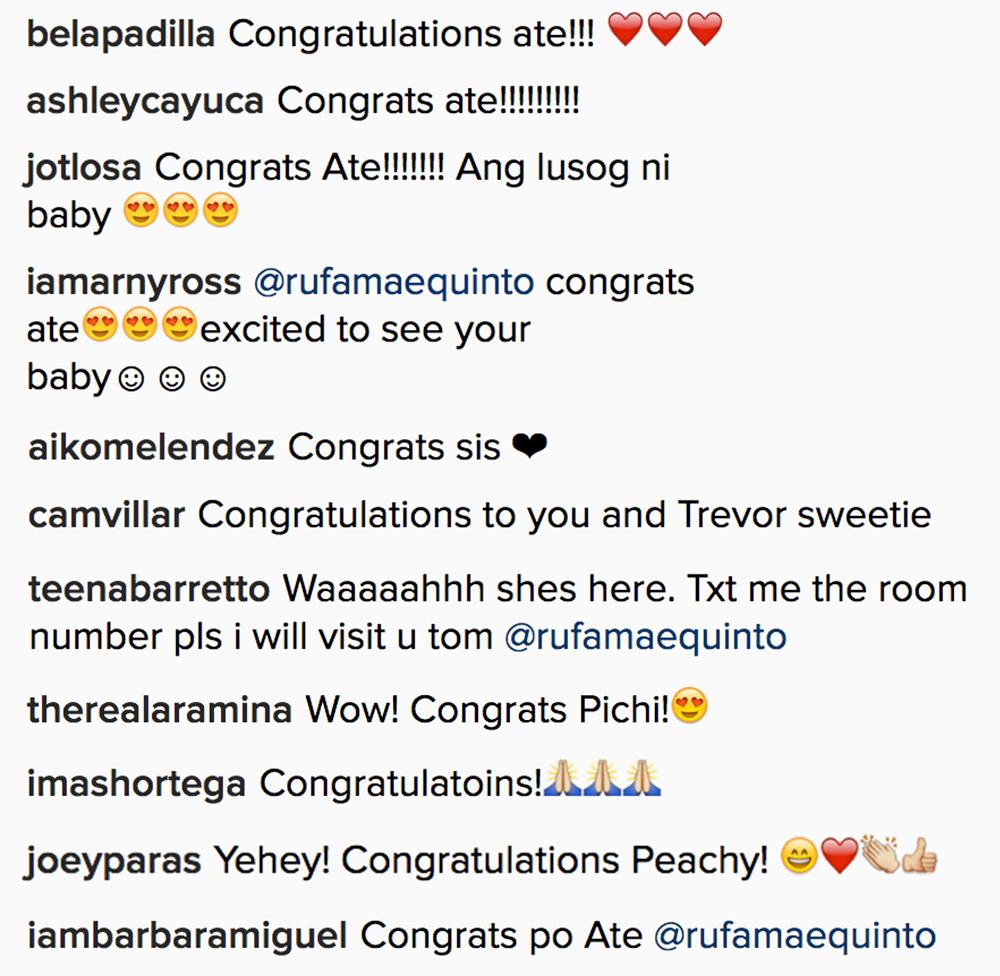
Task: Tap the jotlosa username
Action: tap(84, 168)
